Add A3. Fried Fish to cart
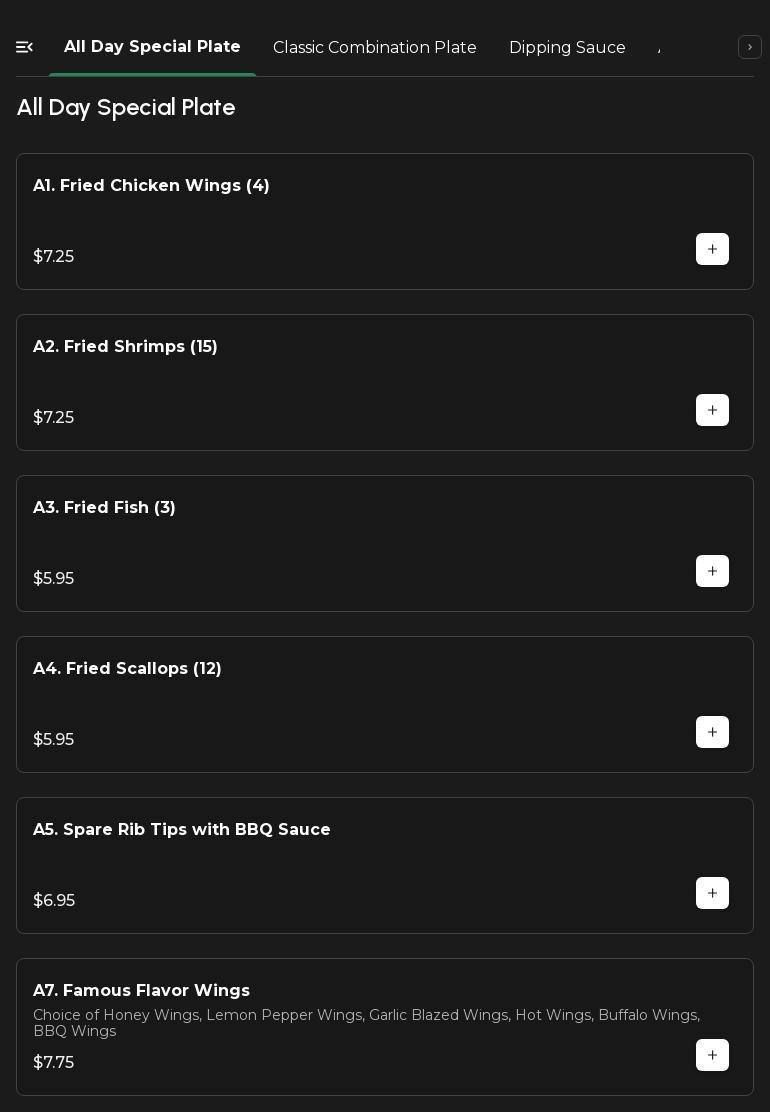The width and height of the screenshot is (770, 1112). click(x=712, y=571)
